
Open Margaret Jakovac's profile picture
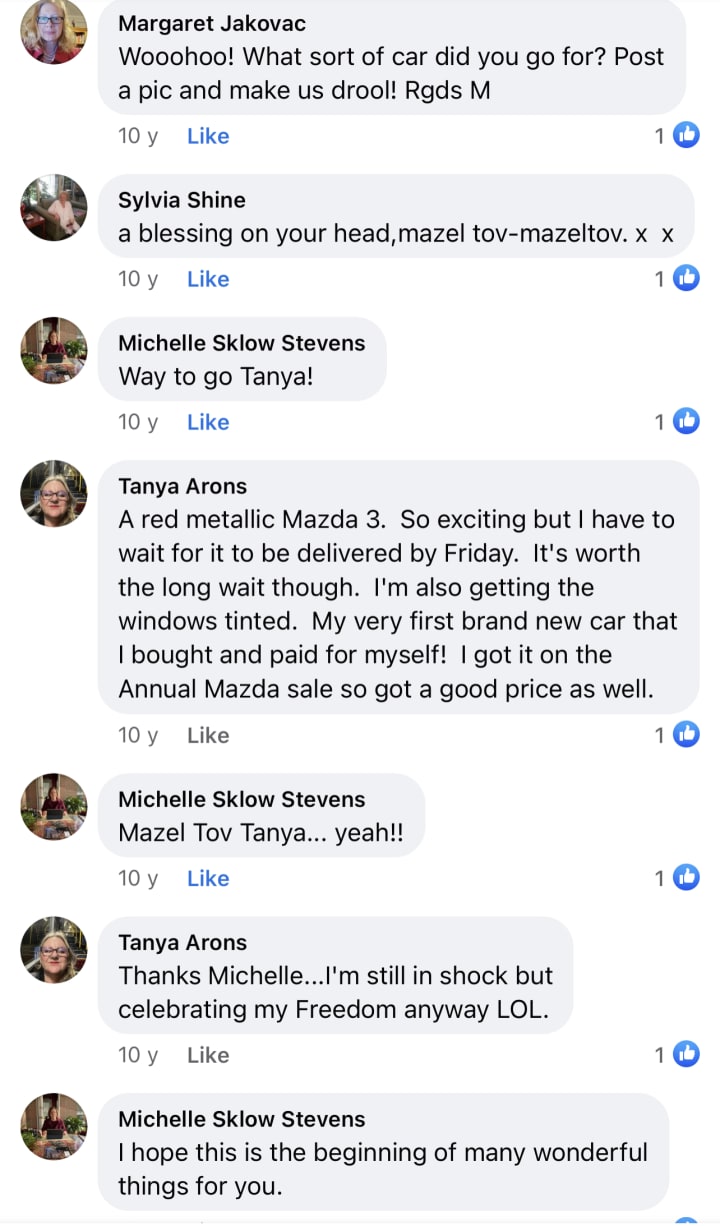click(x=54, y=32)
